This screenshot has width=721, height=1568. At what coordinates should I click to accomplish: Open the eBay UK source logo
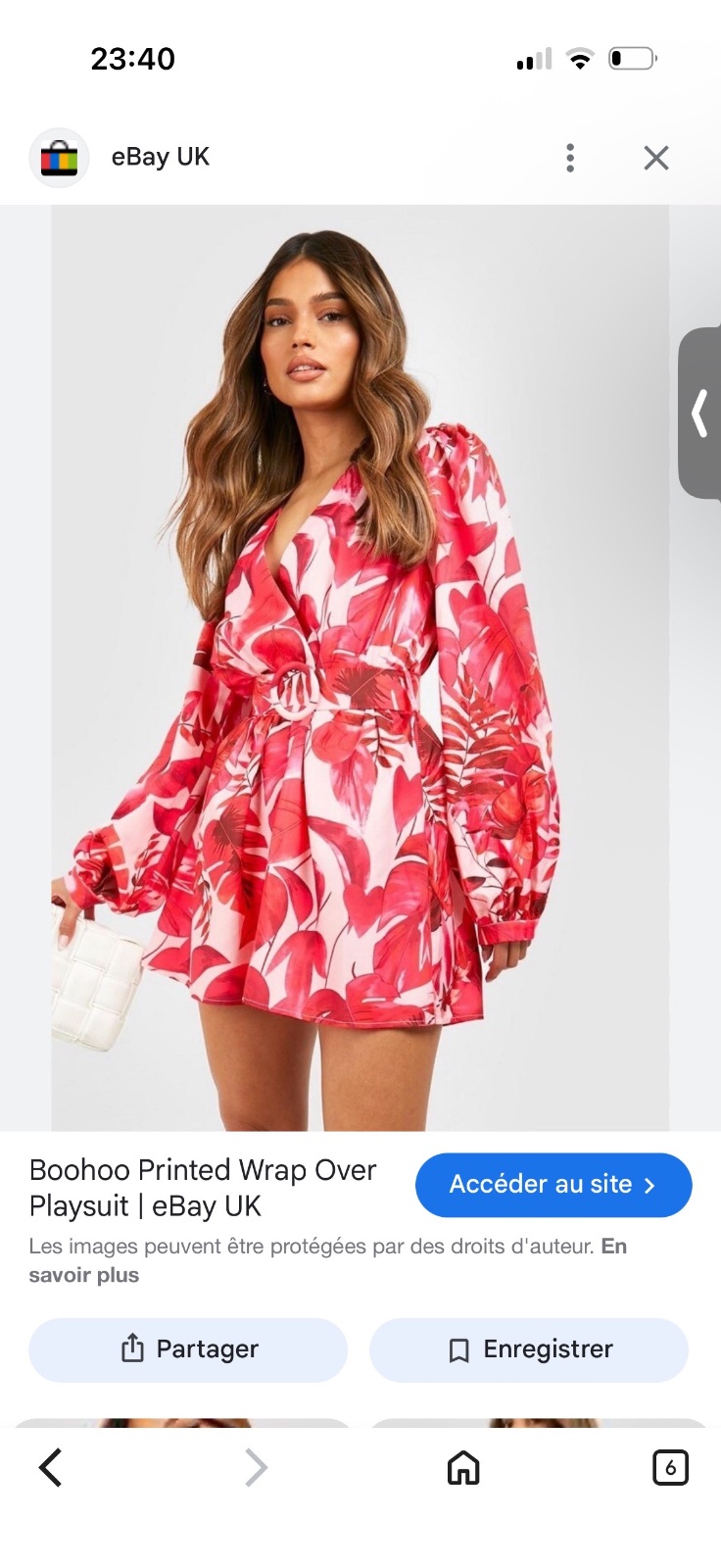coord(60,158)
